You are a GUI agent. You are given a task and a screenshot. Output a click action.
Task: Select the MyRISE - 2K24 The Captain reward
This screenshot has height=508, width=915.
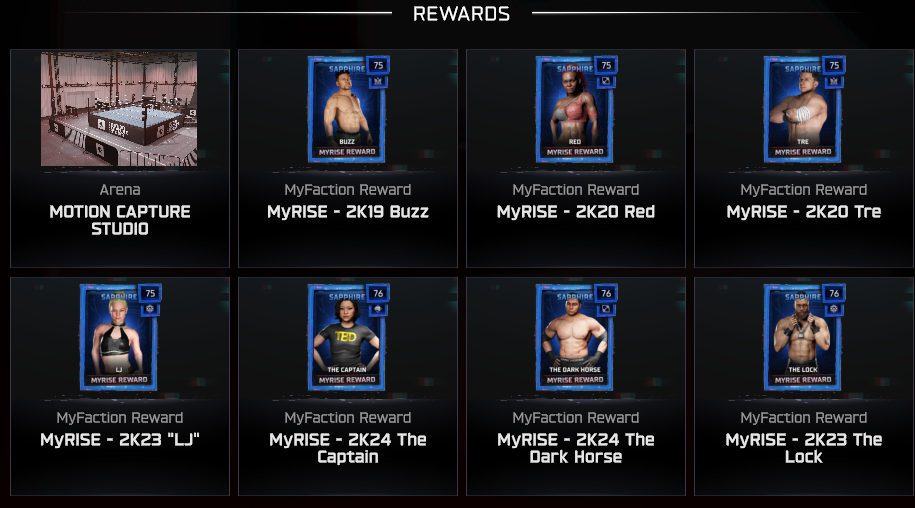click(347, 386)
